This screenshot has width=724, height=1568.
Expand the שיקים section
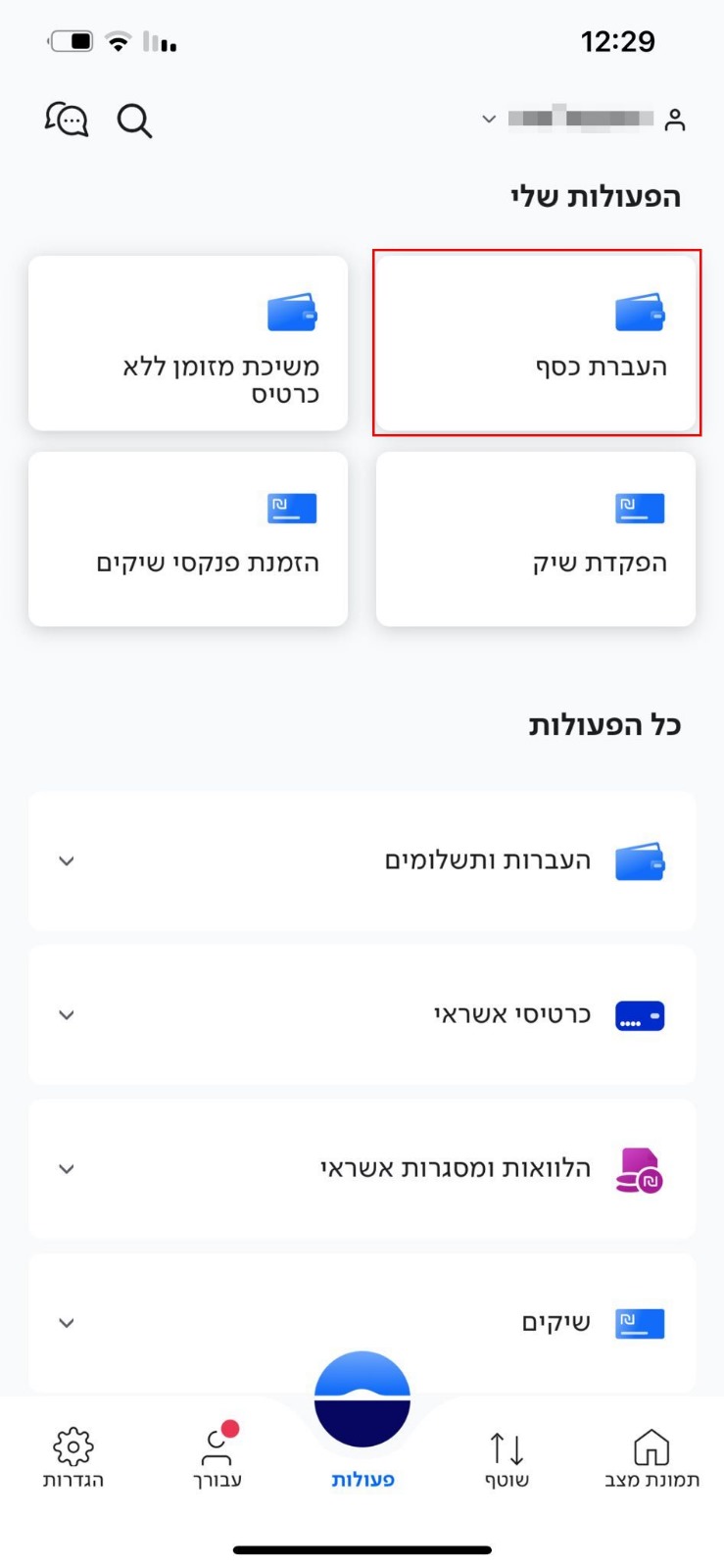(362, 1323)
